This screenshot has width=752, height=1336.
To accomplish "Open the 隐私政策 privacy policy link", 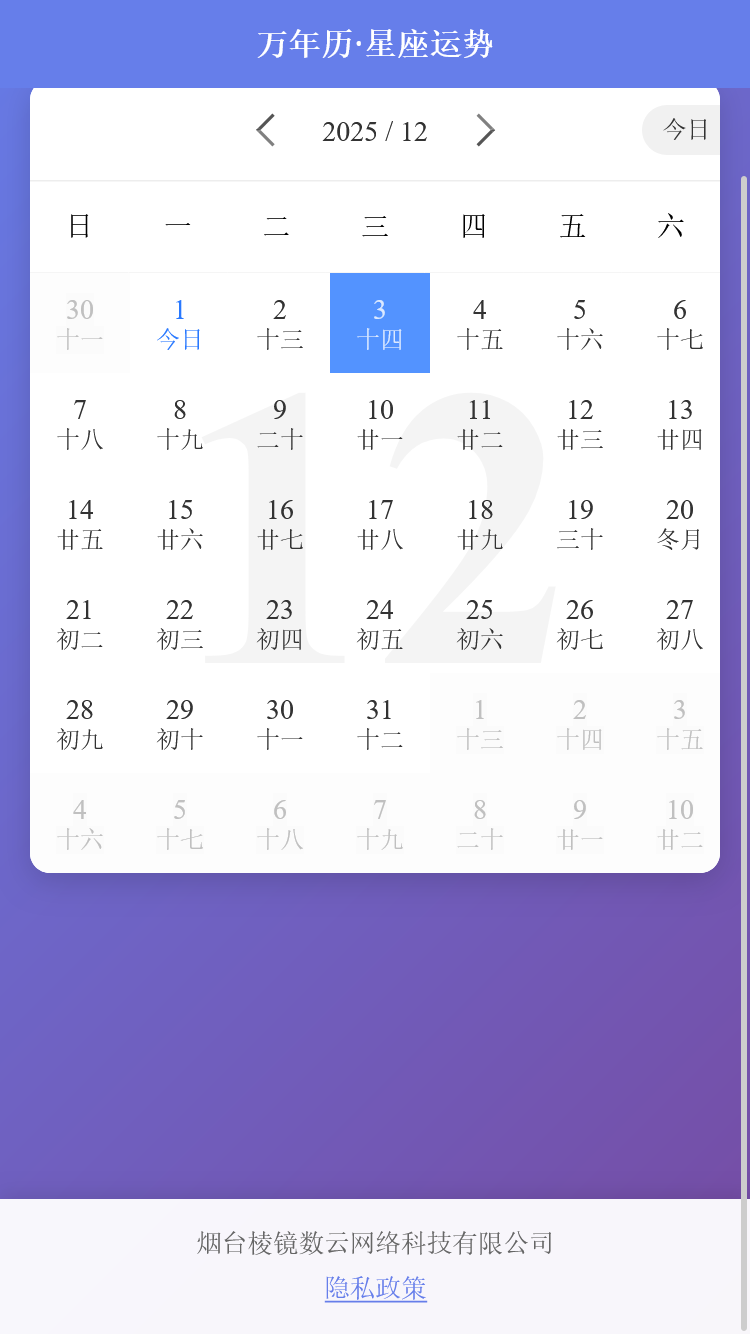I will point(376,1288).
